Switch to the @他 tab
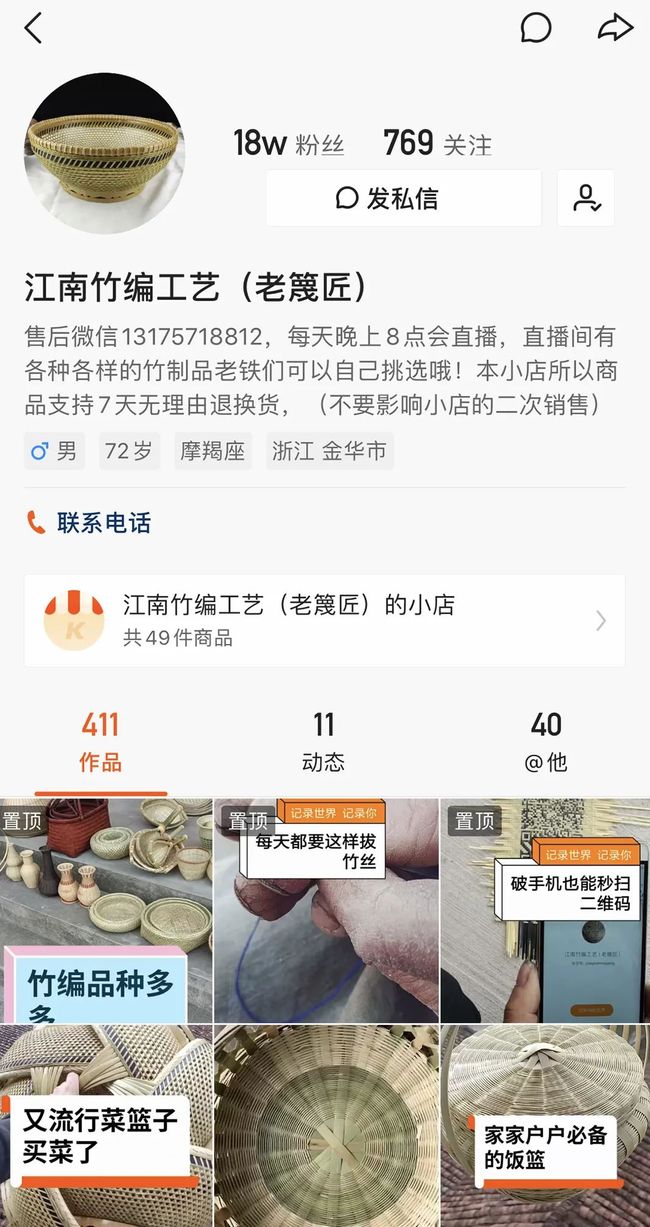The image size is (650, 1227). pyautogui.click(x=546, y=741)
